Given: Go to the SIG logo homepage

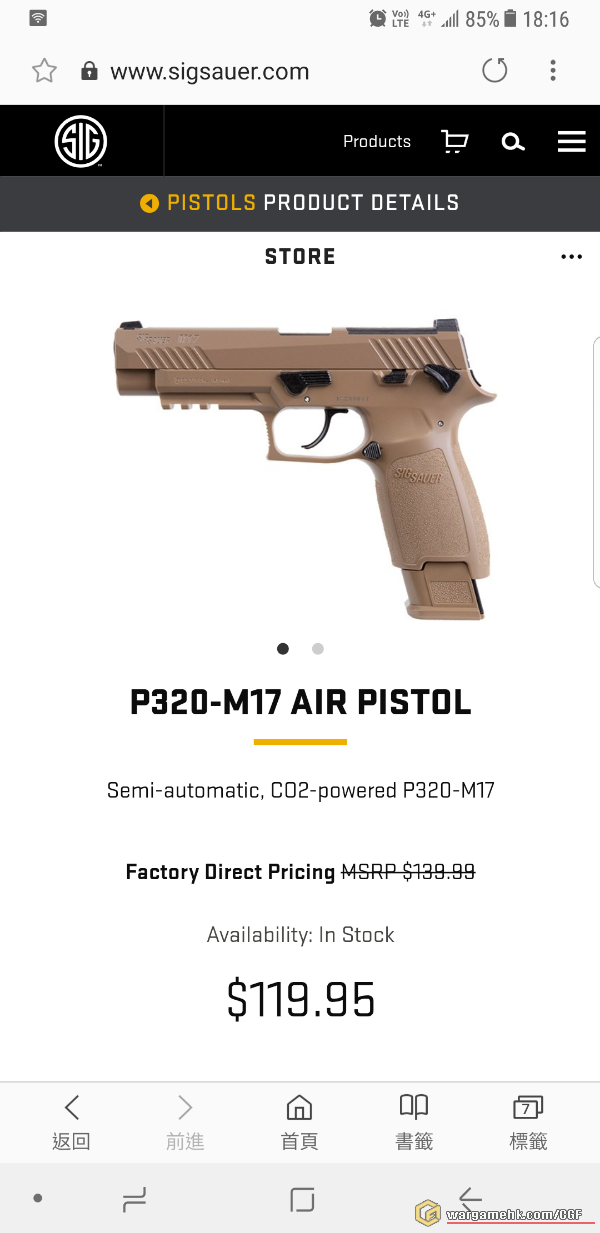Looking at the screenshot, I should pyautogui.click(x=81, y=141).
